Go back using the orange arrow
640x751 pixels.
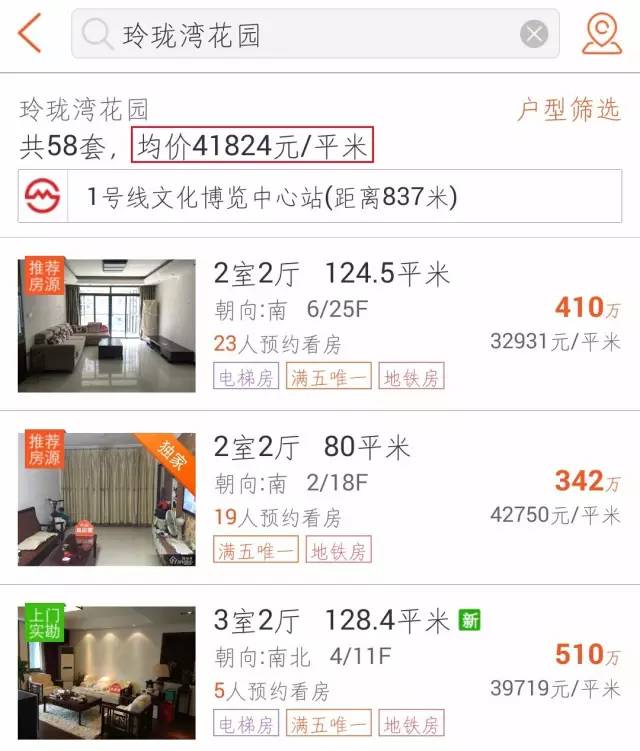tap(30, 34)
